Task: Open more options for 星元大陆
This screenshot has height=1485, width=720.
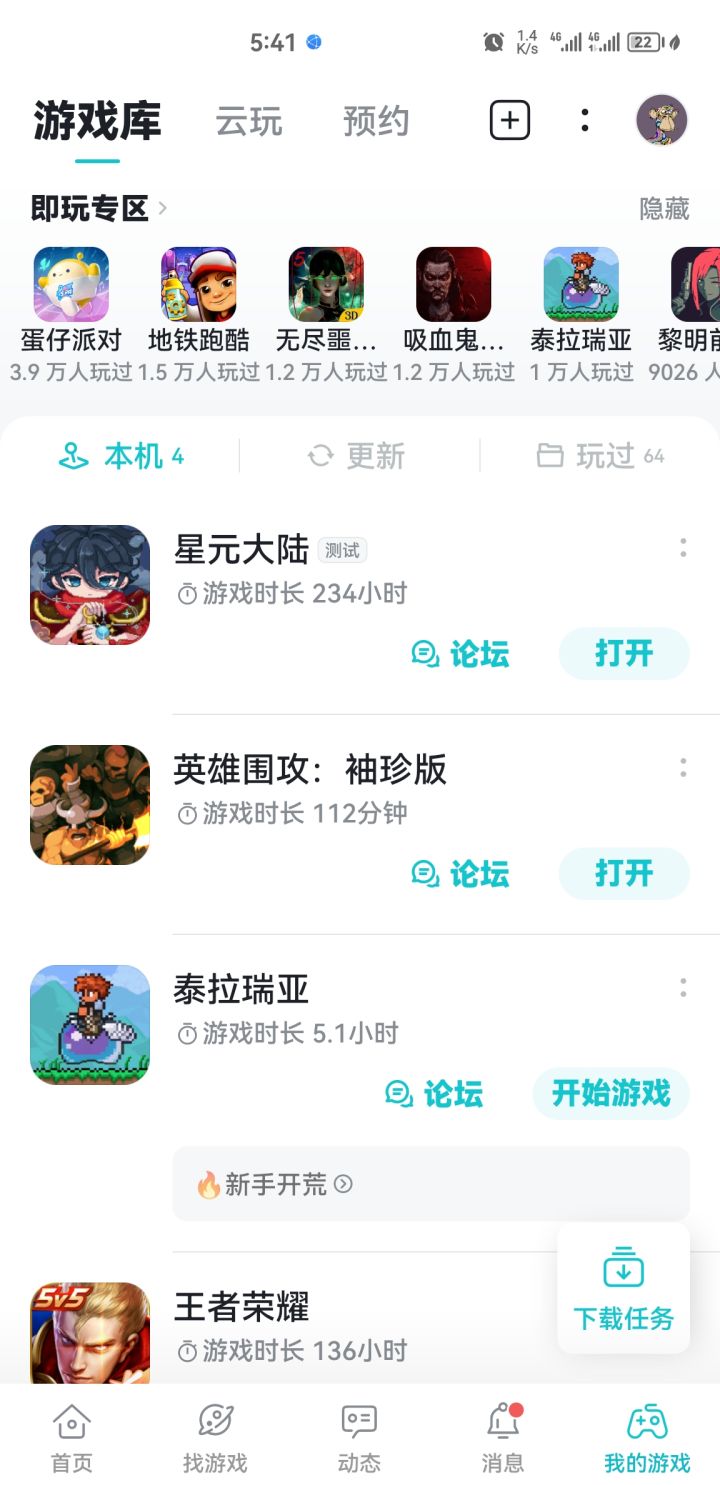Action: pos(683,547)
